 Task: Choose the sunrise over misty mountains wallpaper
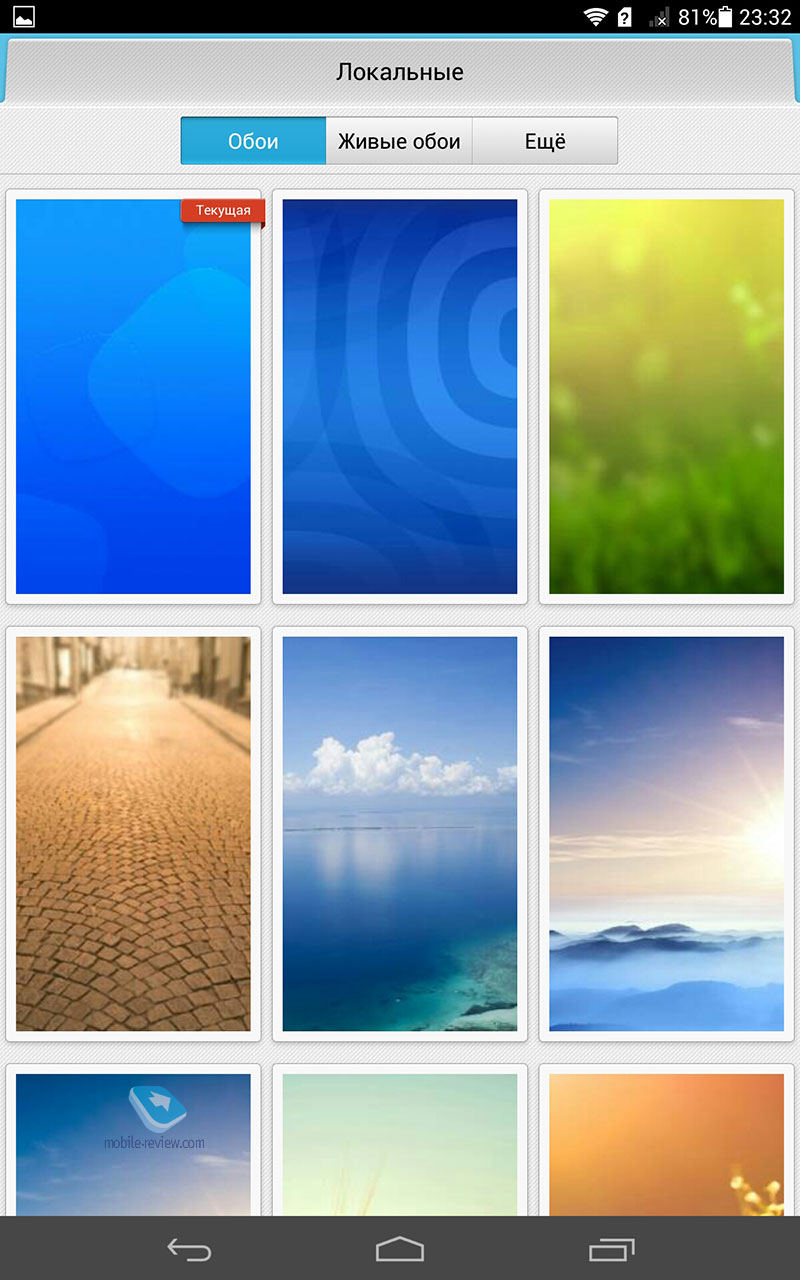coord(666,834)
